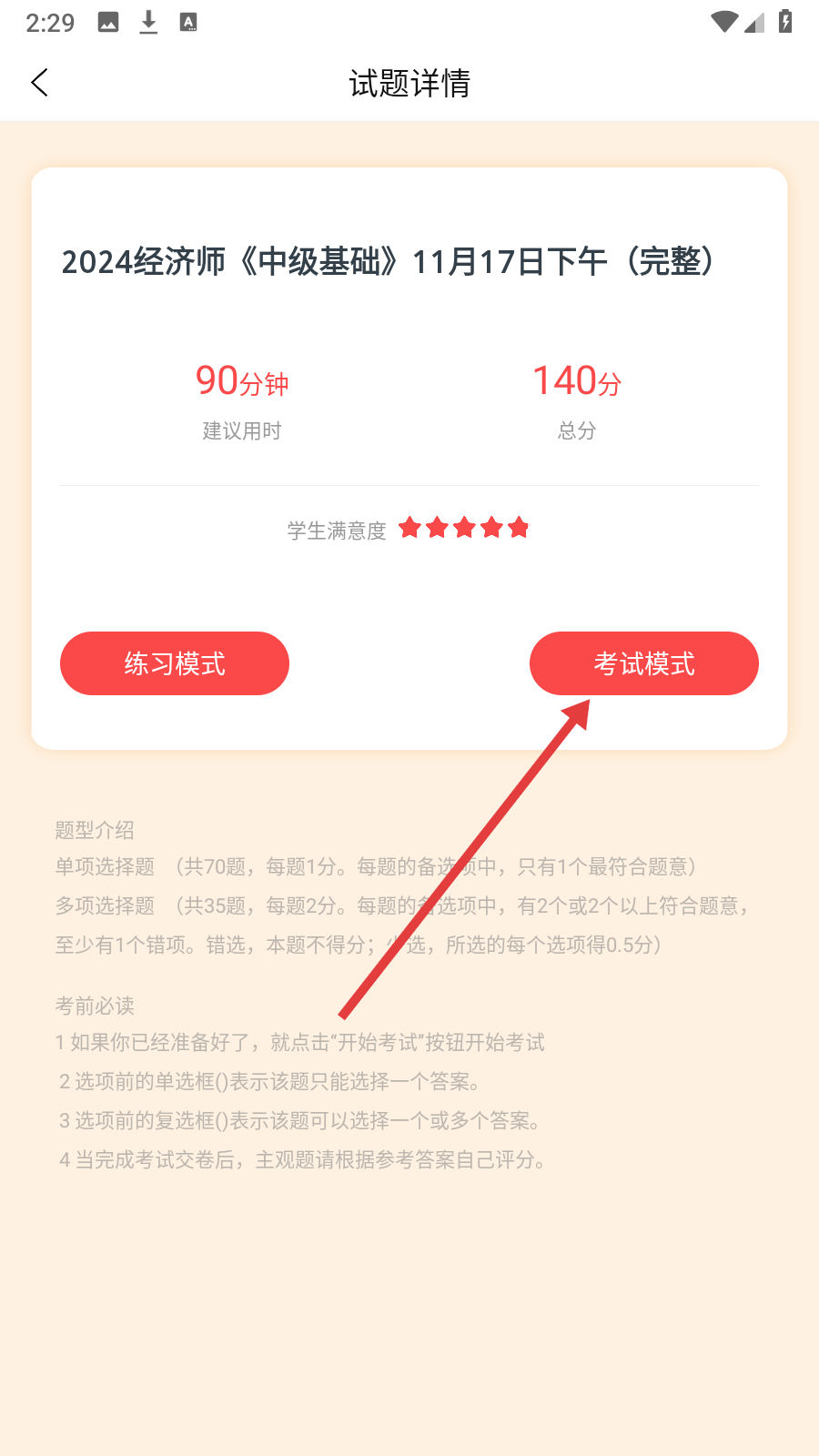Start 练习模式 practice mode
The height and width of the screenshot is (1456, 819).
[x=175, y=663]
